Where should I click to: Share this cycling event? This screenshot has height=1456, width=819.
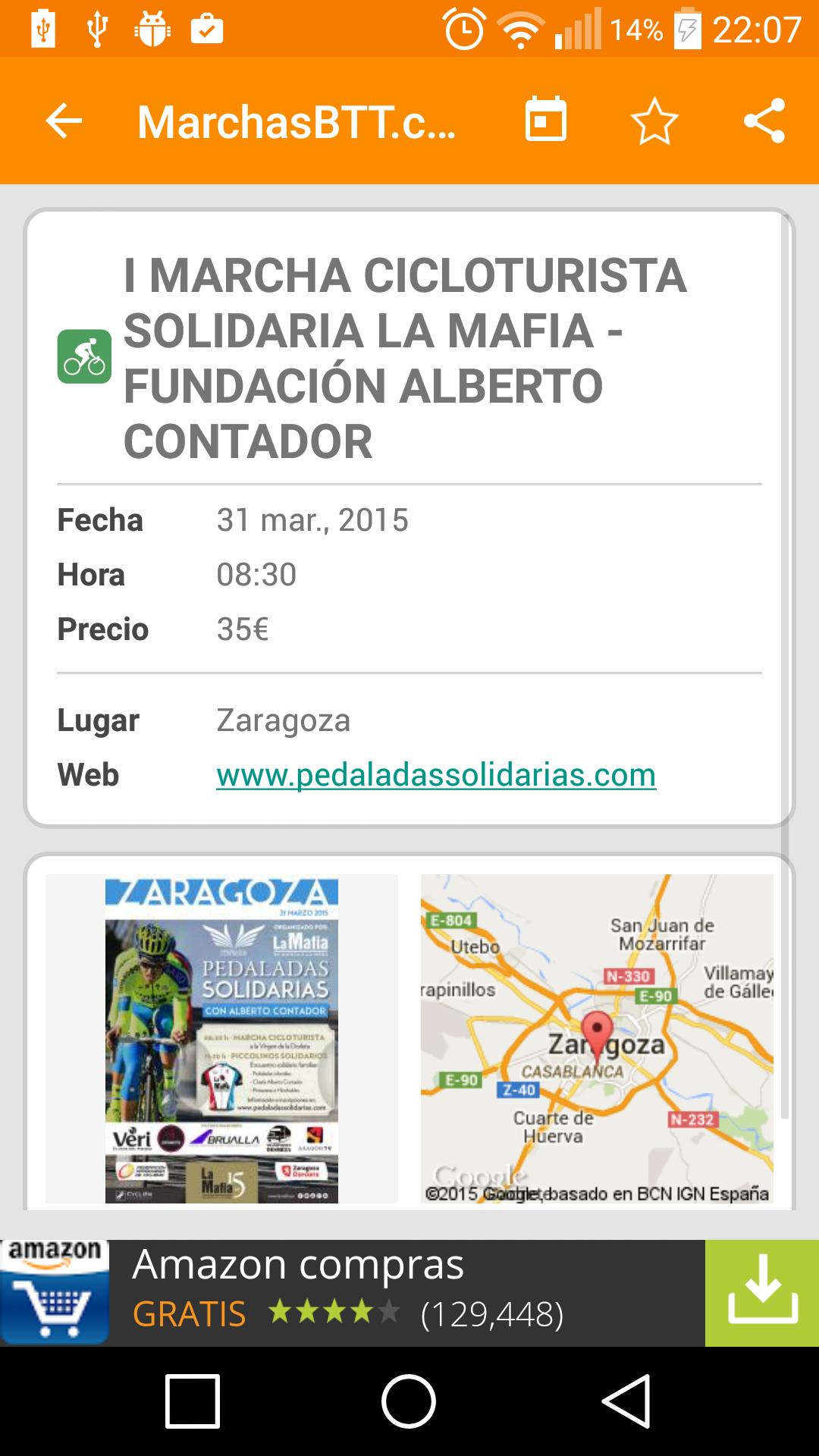click(x=764, y=121)
